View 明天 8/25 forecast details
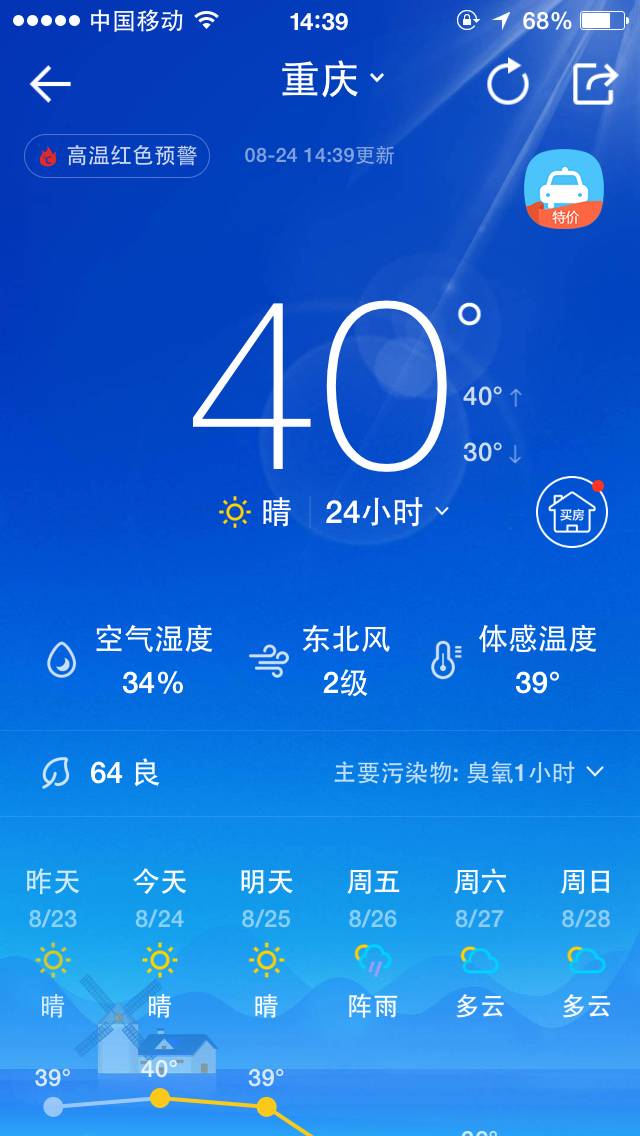The image size is (640, 1136). 266,942
